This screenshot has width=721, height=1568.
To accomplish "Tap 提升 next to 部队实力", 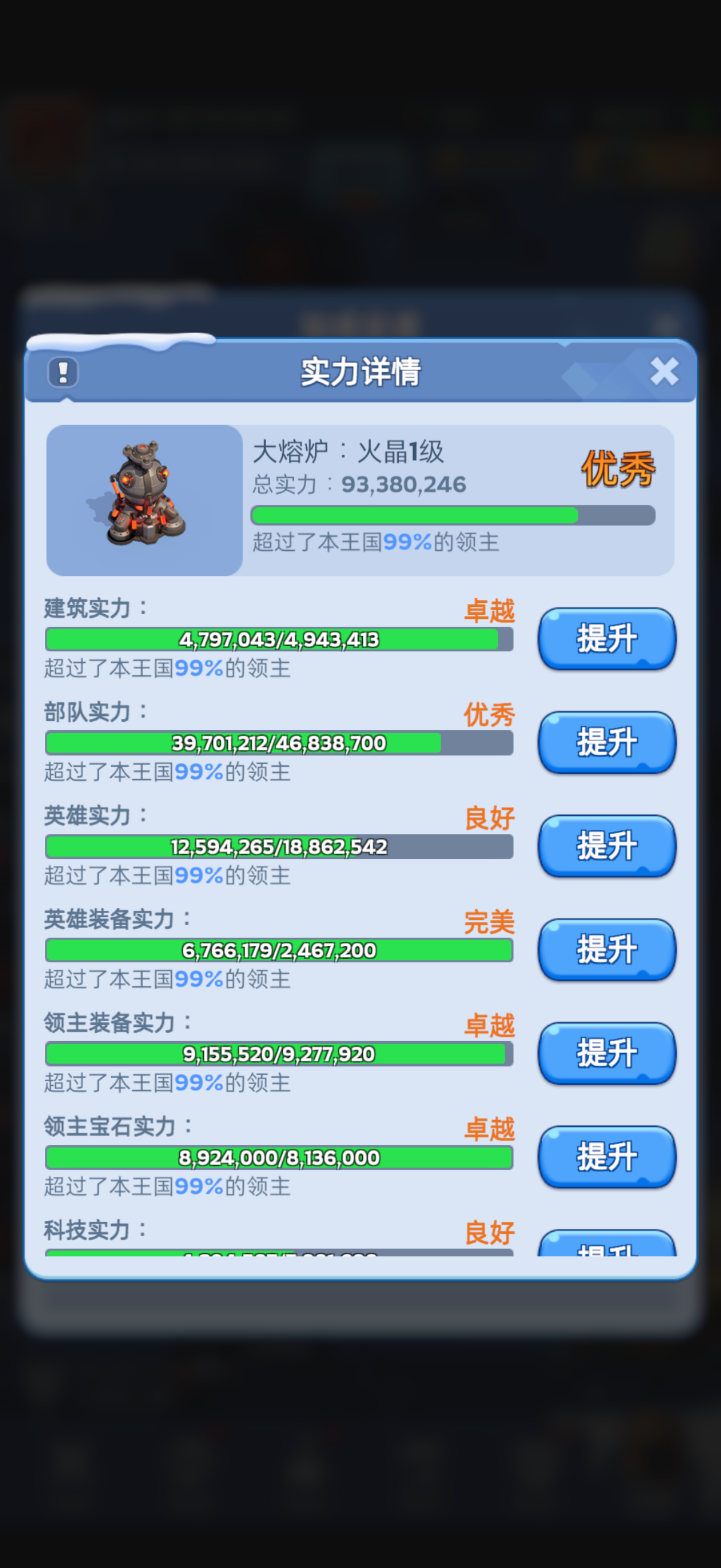I will coord(607,742).
